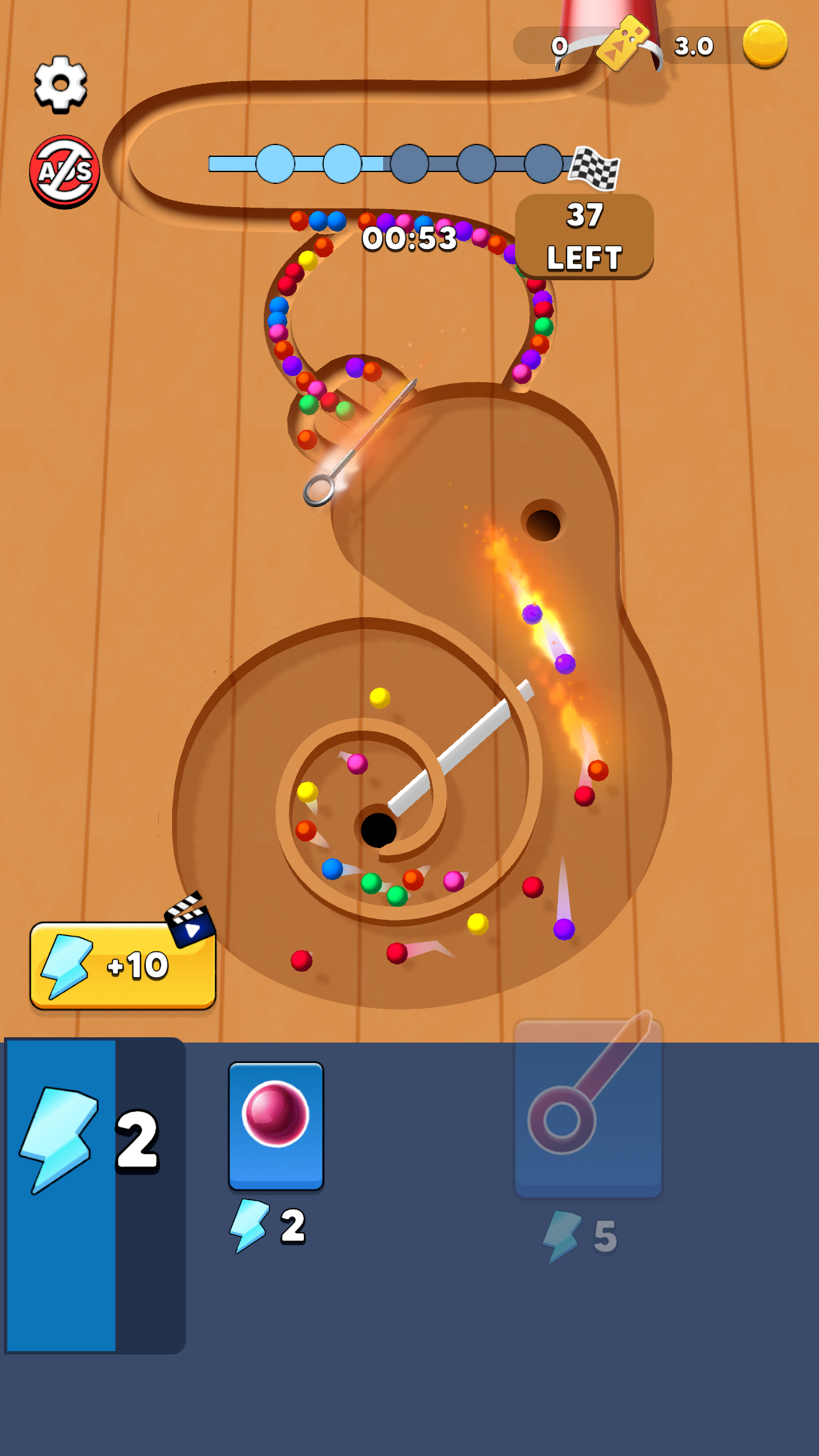819x1456 pixels.
Task: Tap the level timer 00:53
Action: (409, 239)
